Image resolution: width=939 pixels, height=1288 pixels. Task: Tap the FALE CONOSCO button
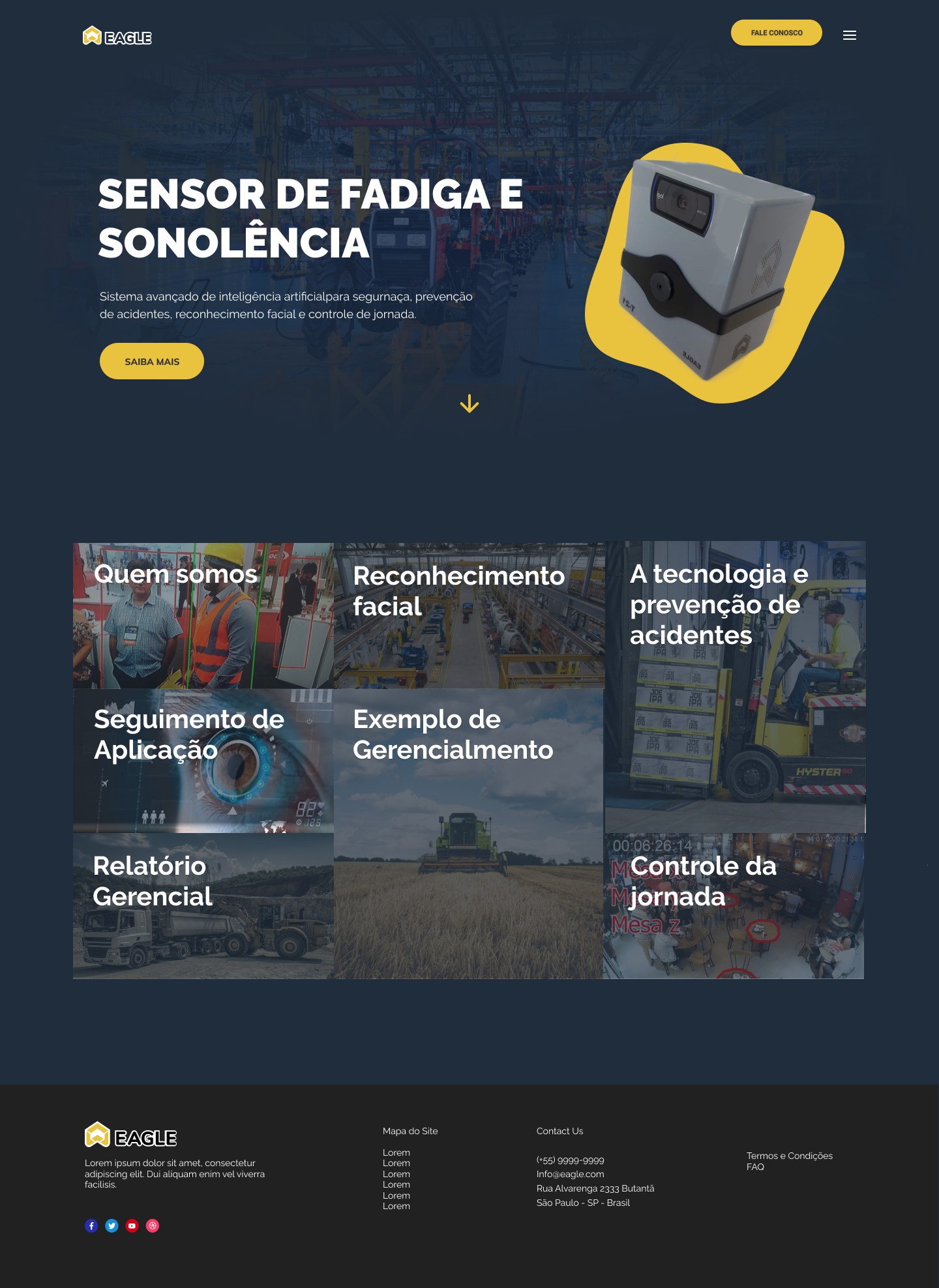[x=776, y=33]
